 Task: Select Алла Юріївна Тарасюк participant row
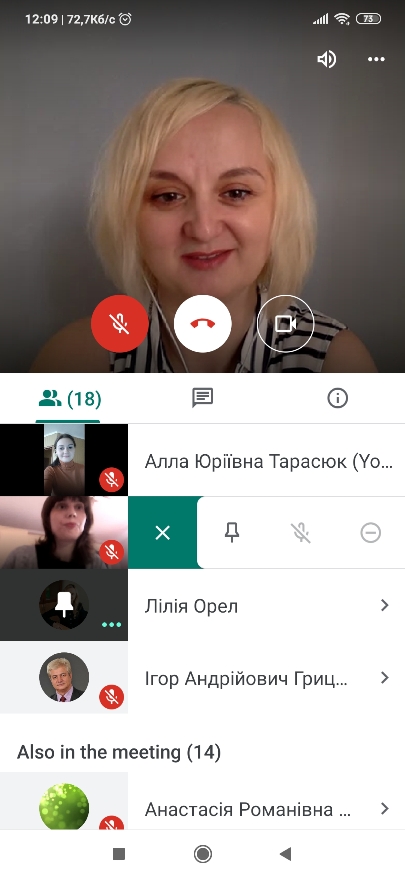[202, 460]
